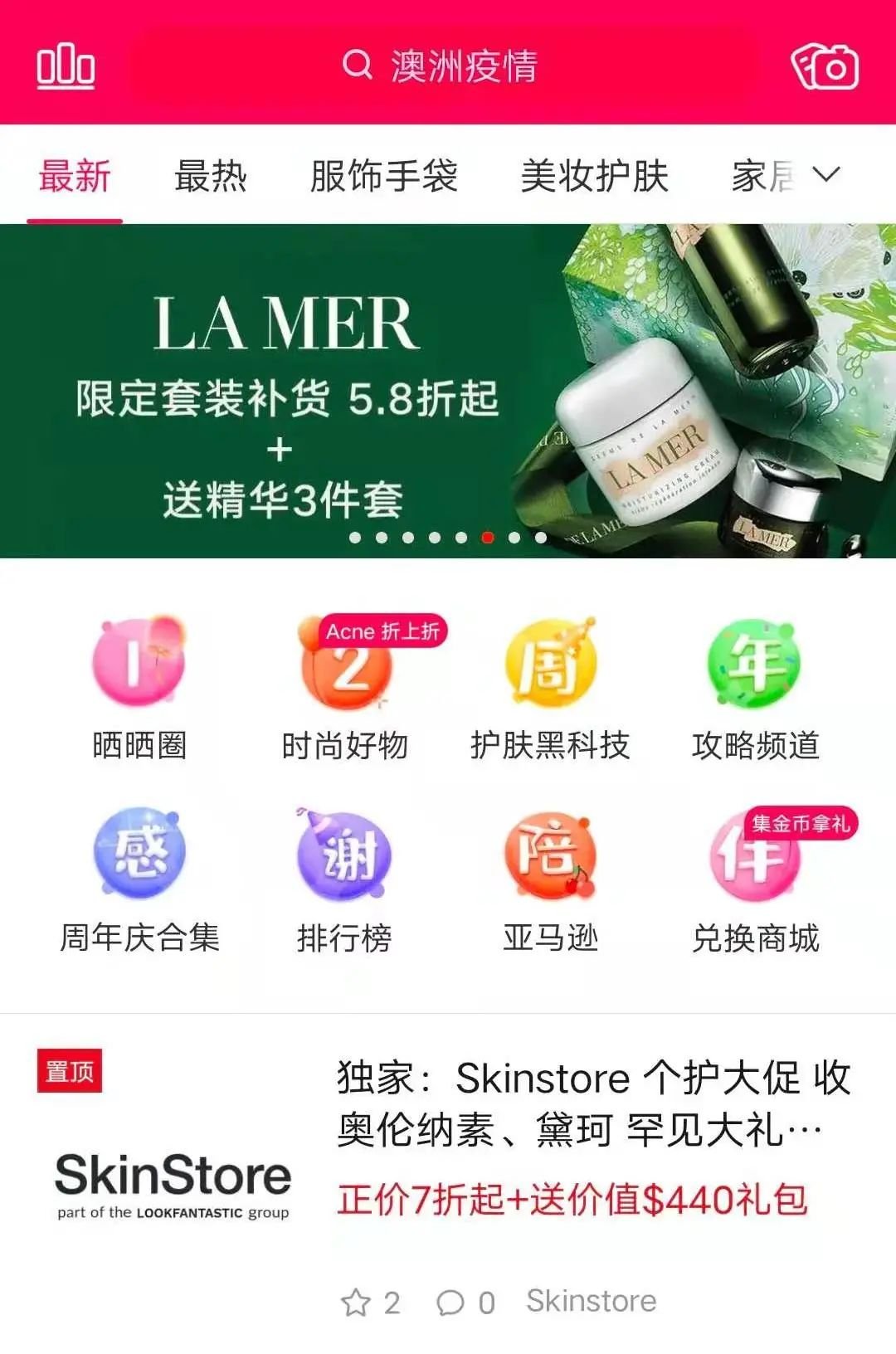
Task: View the 排行榜 rankings
Action: tap(344, 879)
